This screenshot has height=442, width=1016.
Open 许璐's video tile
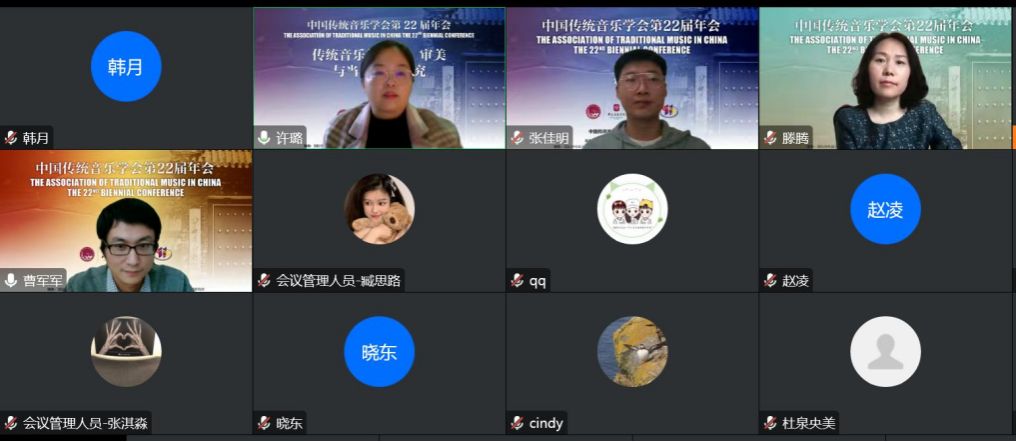(379, 78)
